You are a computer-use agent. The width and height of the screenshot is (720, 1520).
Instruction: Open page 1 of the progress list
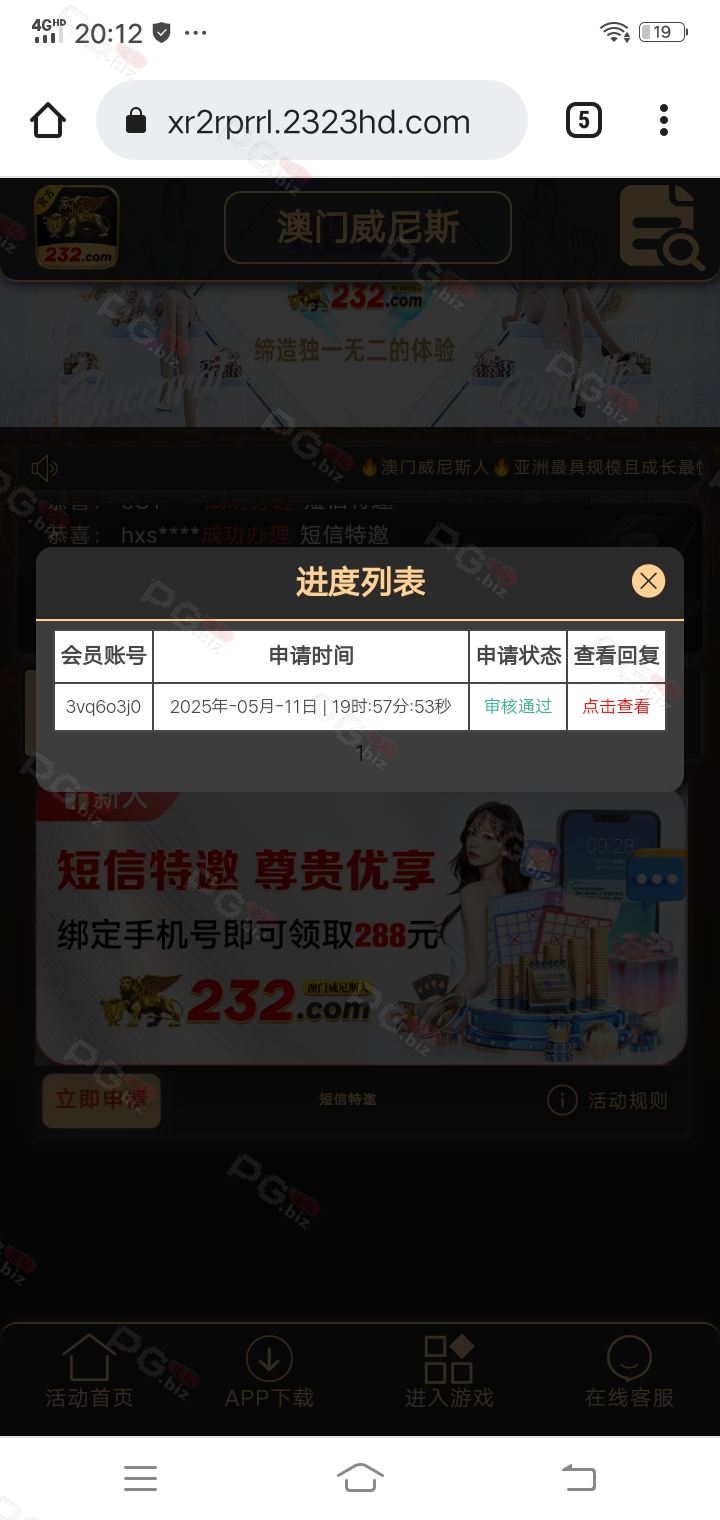click(360, 754)
